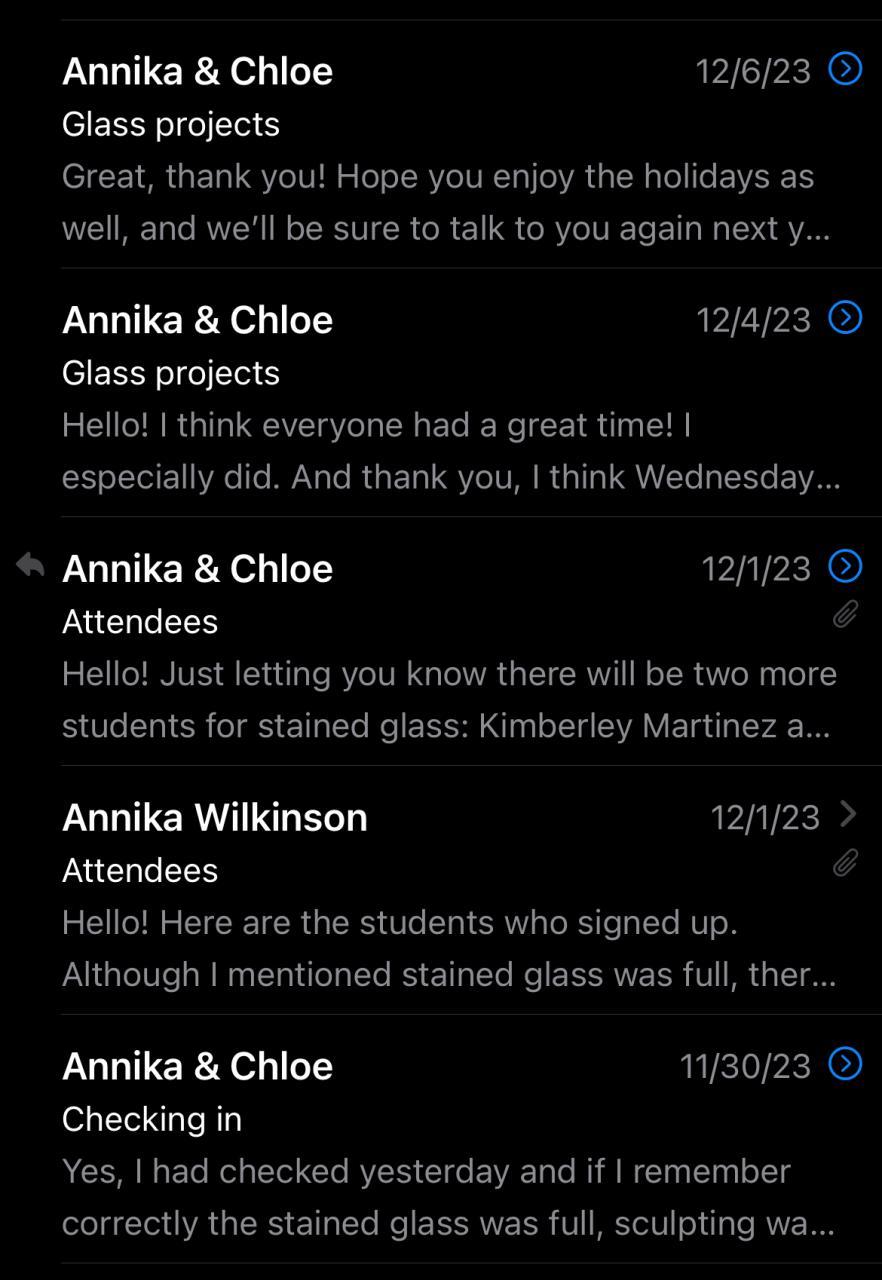This screenshot has width=882, height=1280.
Task: Open the Glass projects email dated 12/6/23
Action: pyautogui.click(x=440, y=150)
